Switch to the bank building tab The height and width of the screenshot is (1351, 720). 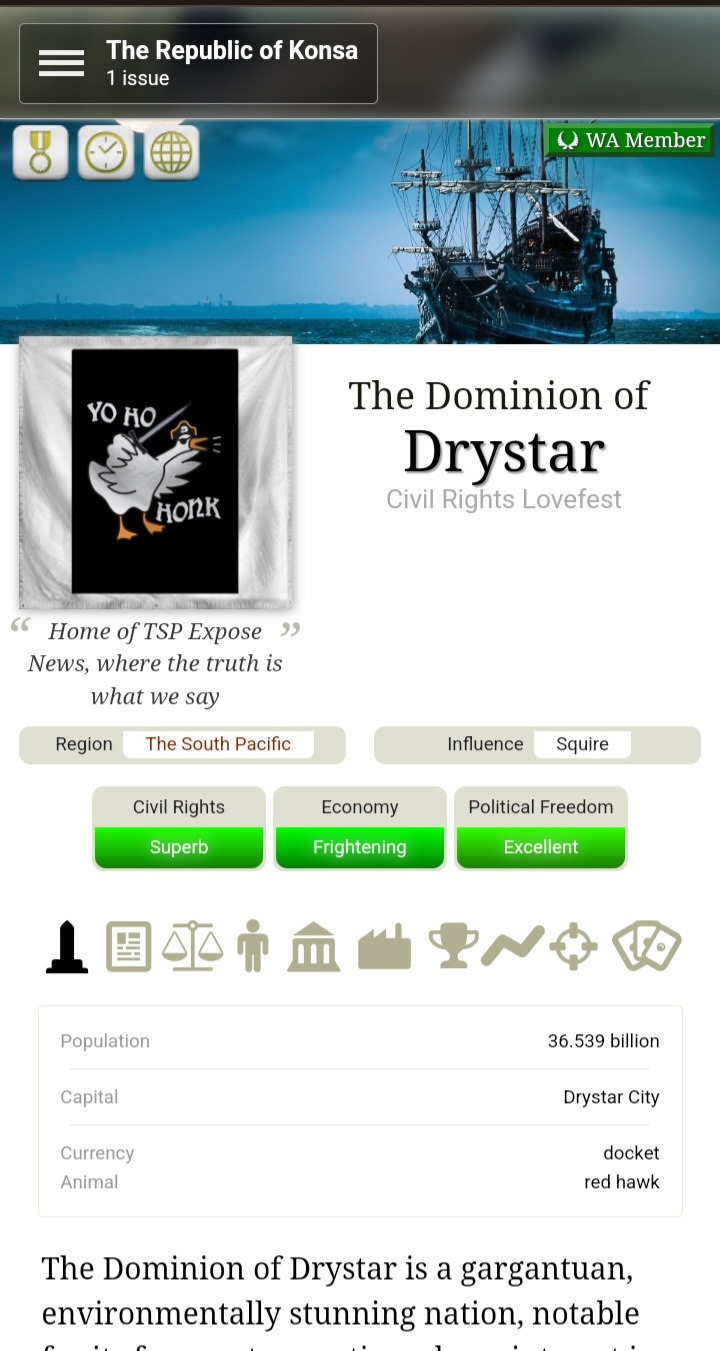pyautogui.click(x=314, y=946)
